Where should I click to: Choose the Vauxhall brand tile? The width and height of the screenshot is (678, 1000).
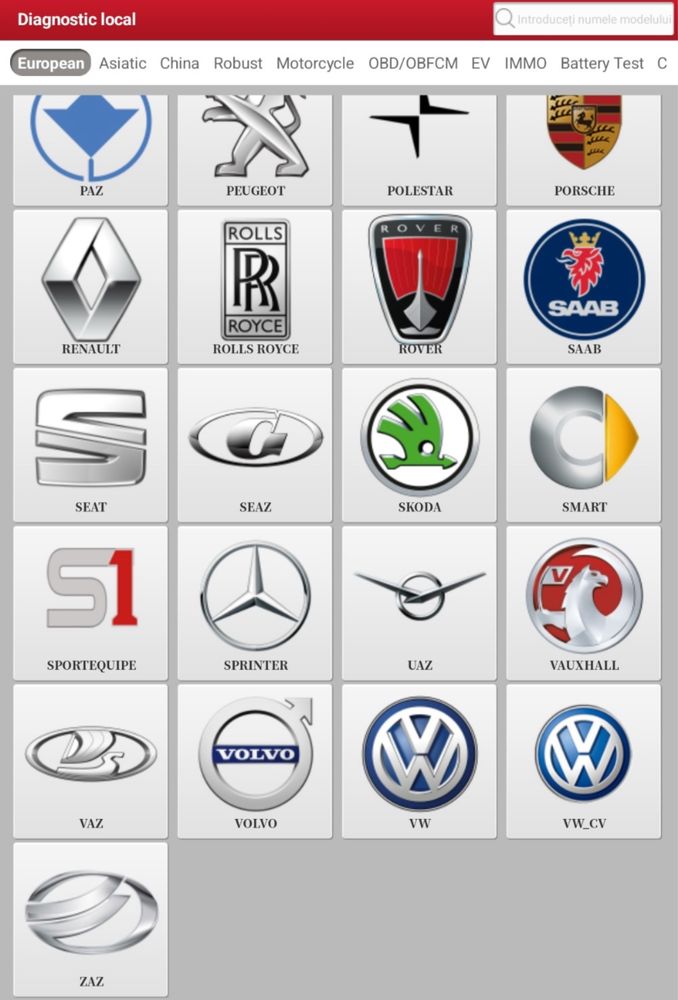coord(584,602)
